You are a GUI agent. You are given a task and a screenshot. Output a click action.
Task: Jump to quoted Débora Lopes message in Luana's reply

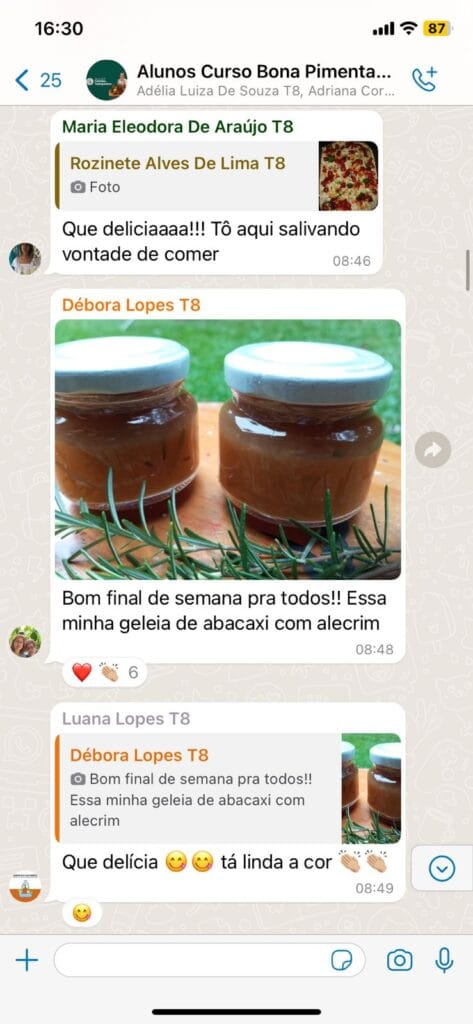(x=228, y=788)
